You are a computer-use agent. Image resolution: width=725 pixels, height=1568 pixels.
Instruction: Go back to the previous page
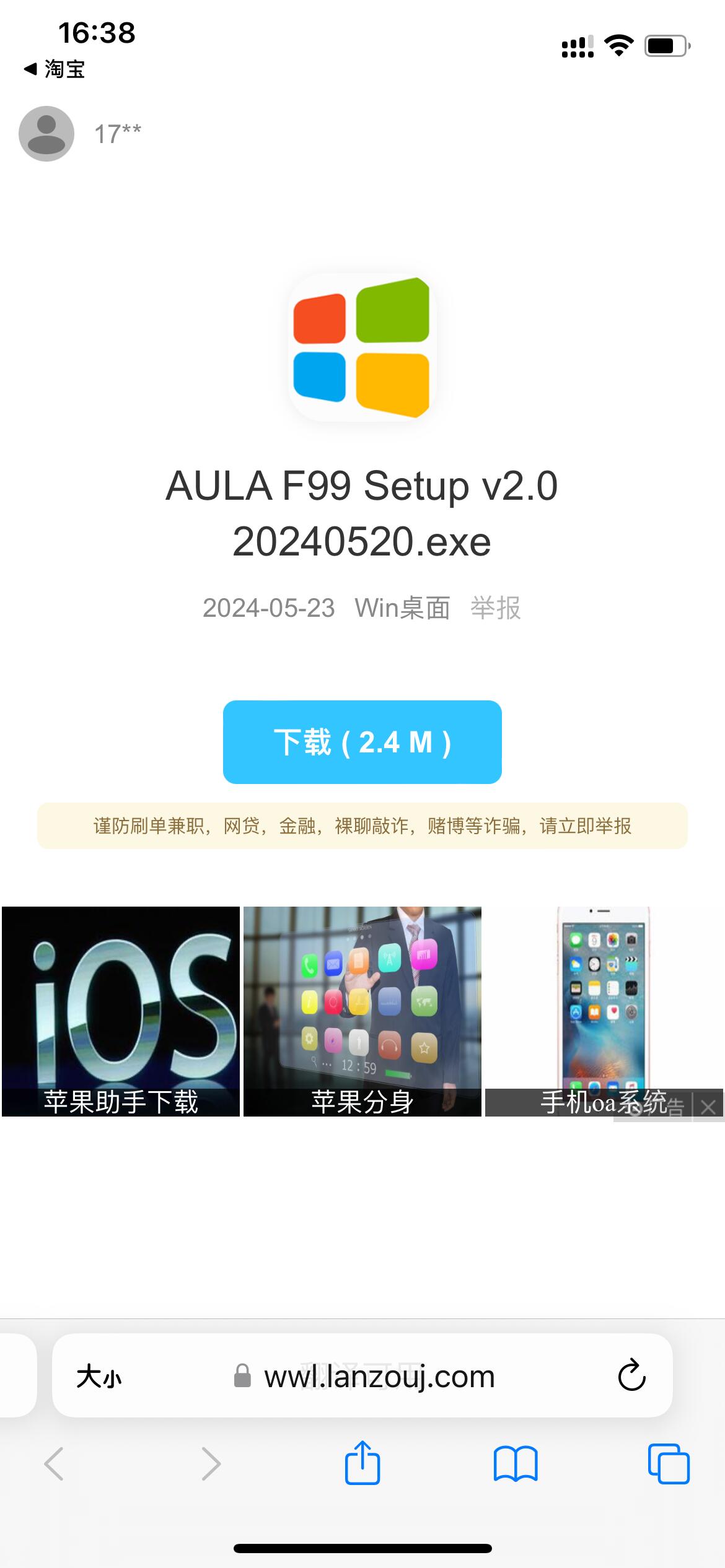pos(55,1463)
